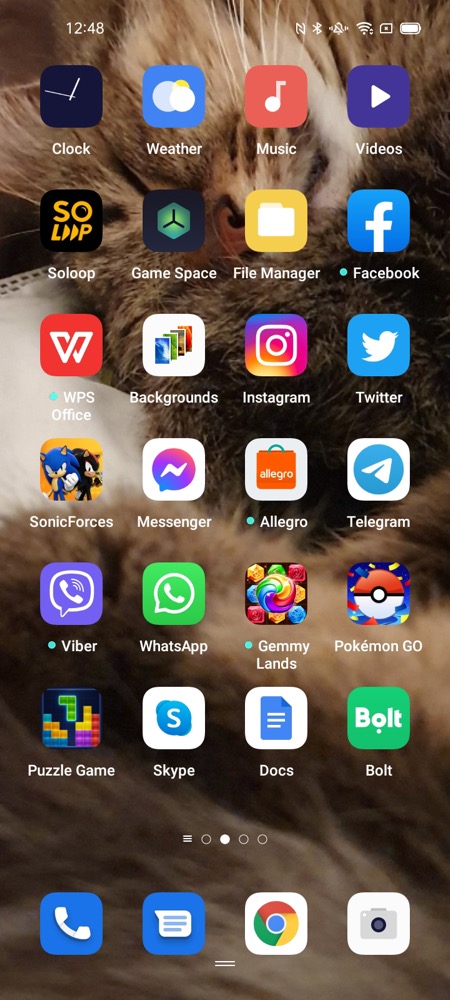Launch the Facebook app
Screen dimensions: 450x1000
click(379, 221)
